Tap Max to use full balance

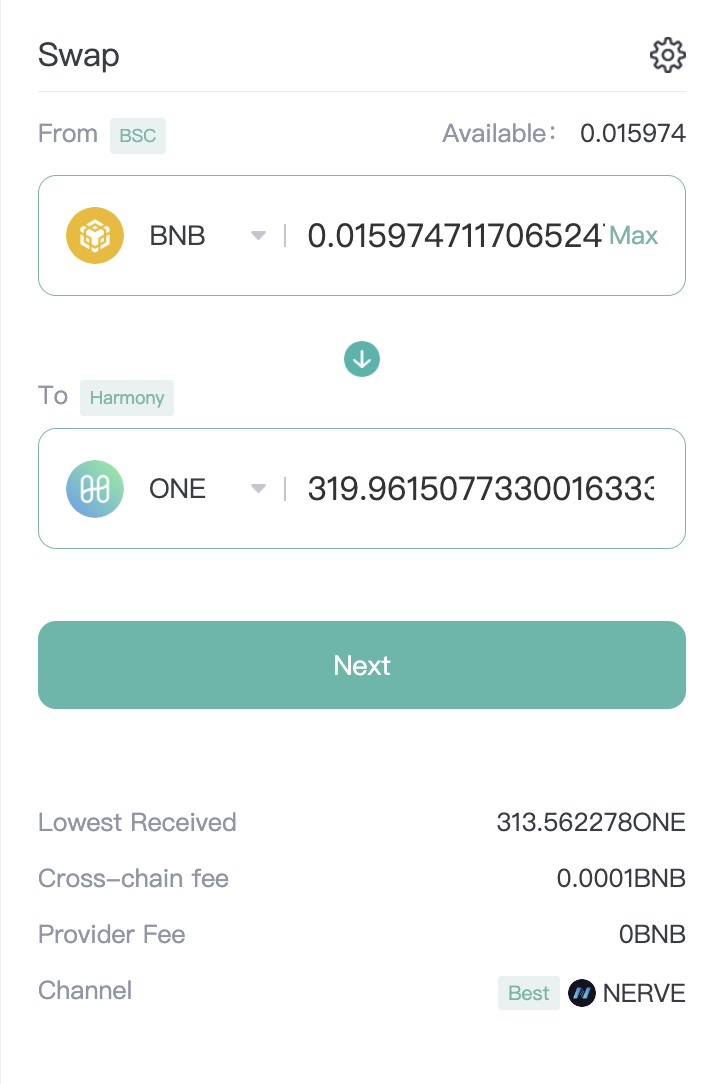point(633,236)
